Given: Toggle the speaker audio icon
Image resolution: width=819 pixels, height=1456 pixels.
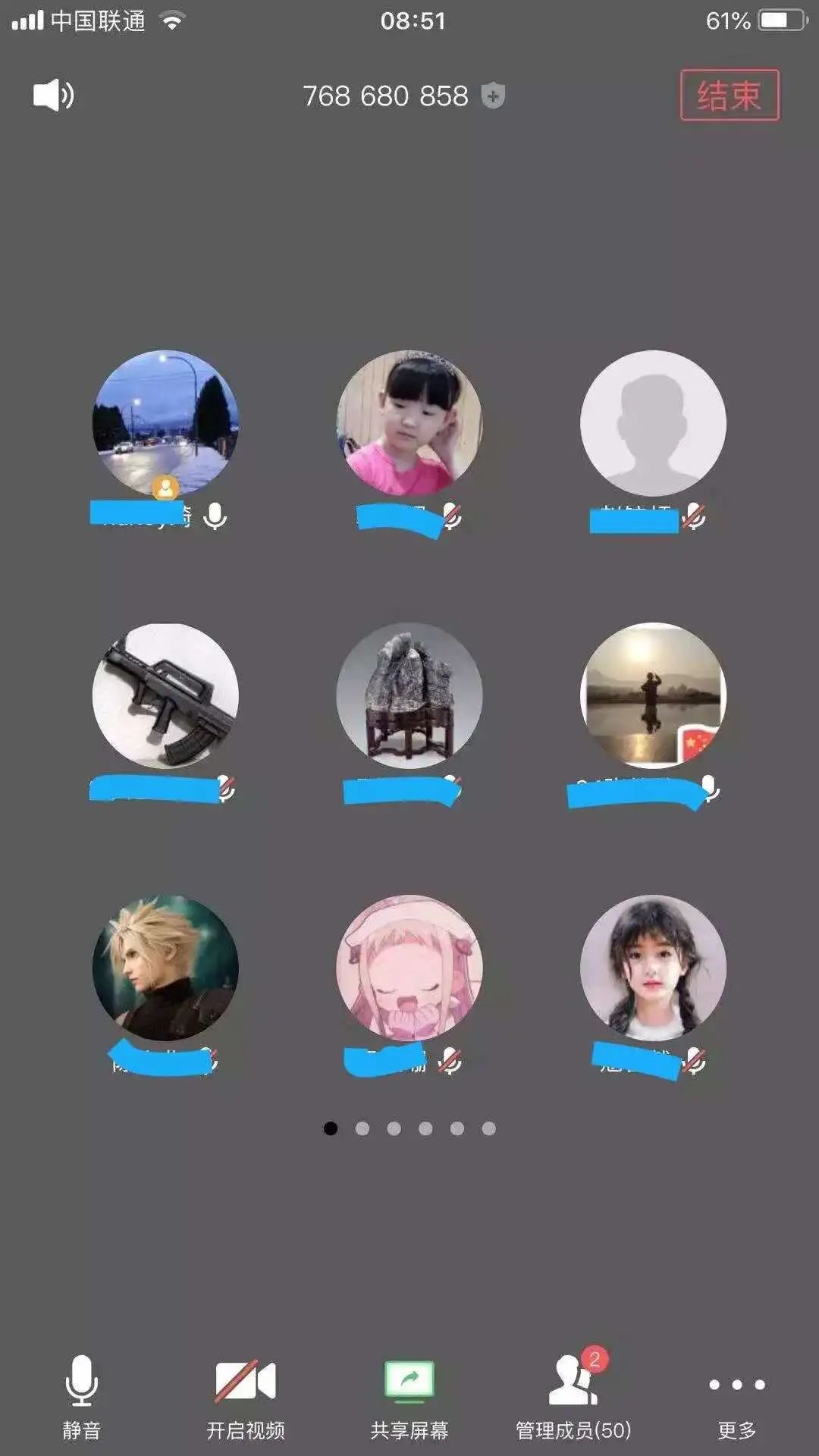Looking at the screenshot, I should (x=53, y=96).
